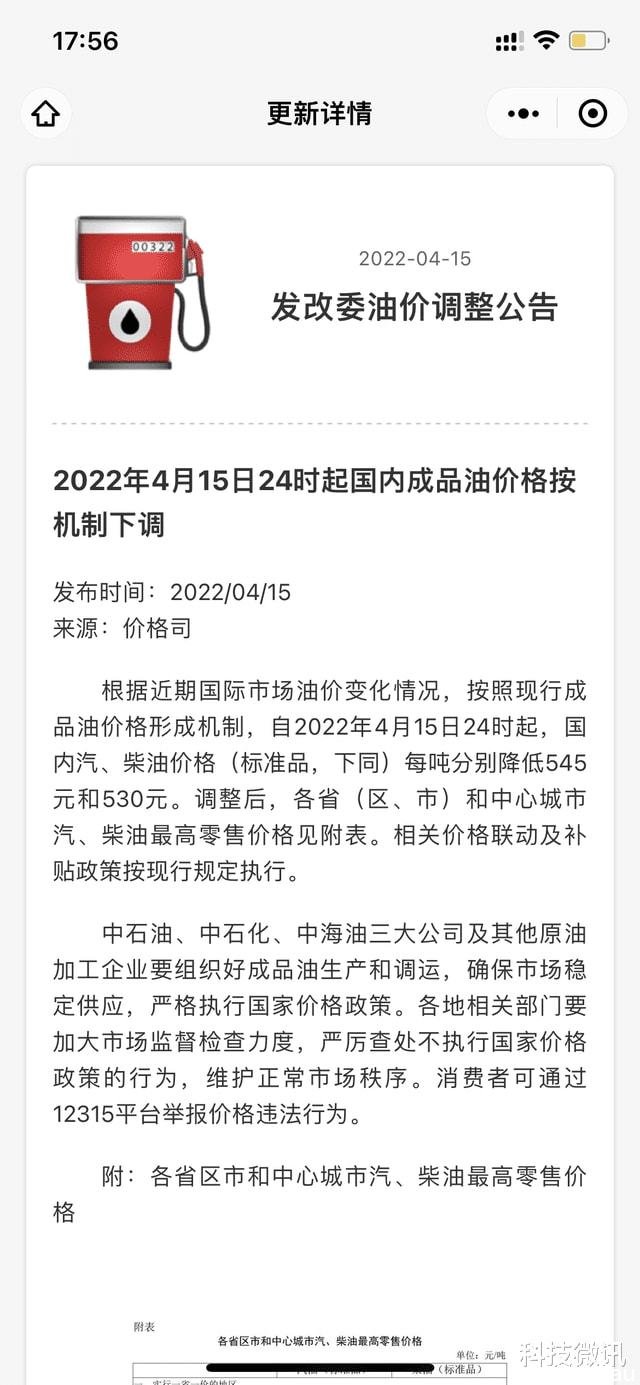
Task: Go to the mini program home
Action: point(46,113)
